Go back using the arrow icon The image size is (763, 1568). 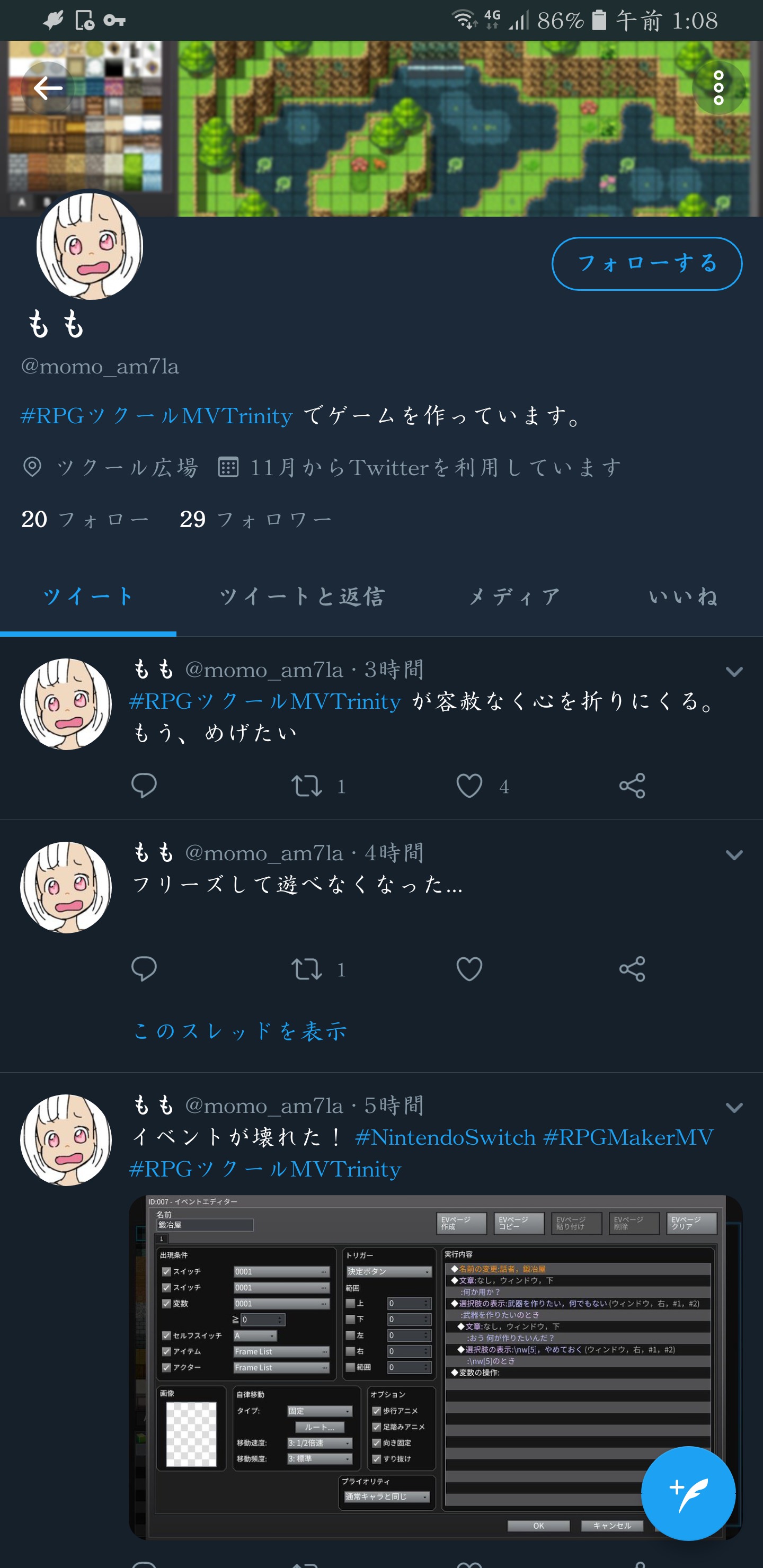(x=48, y=88)
